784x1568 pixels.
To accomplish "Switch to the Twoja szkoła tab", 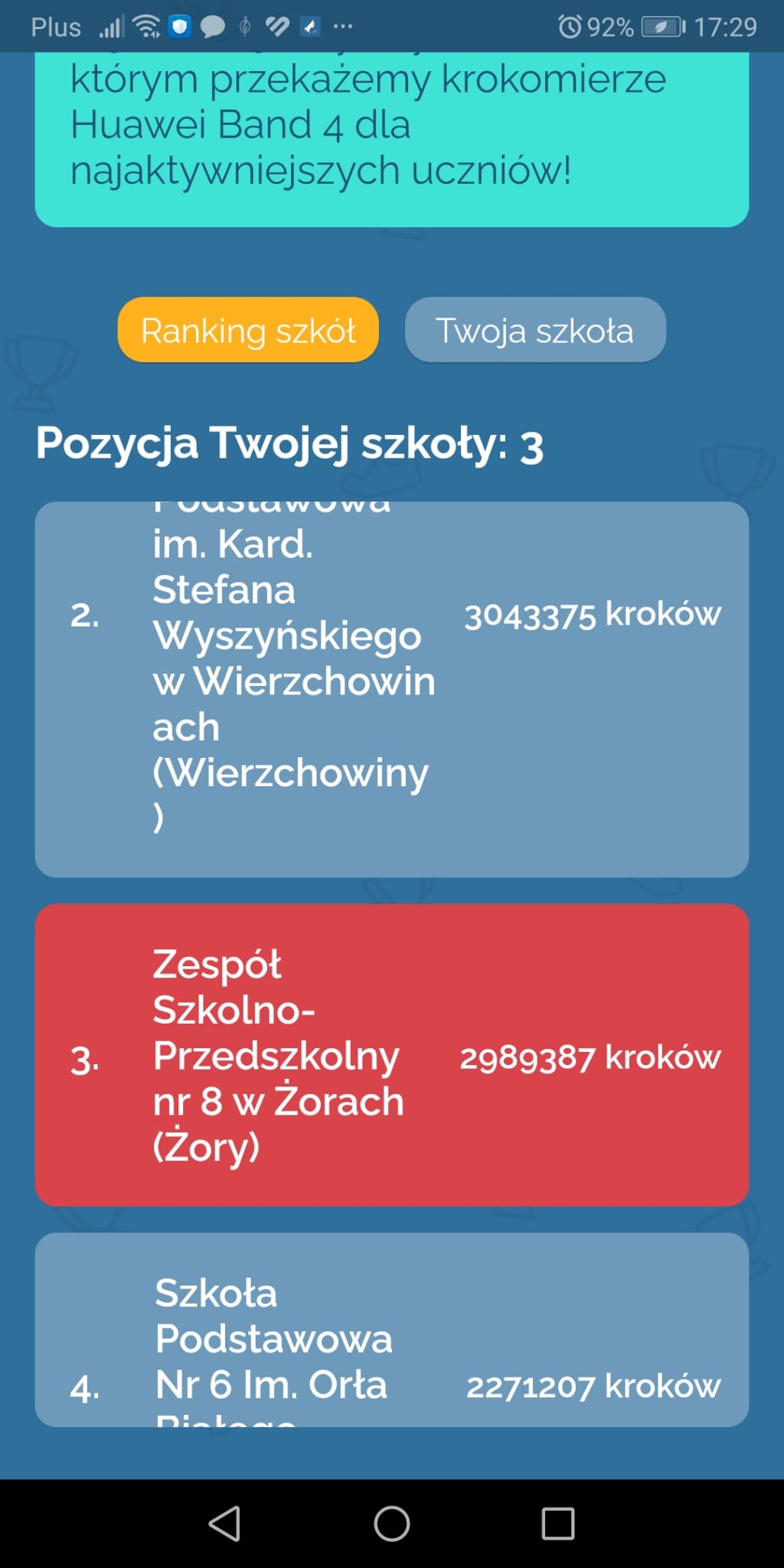I will click(535, 330).
